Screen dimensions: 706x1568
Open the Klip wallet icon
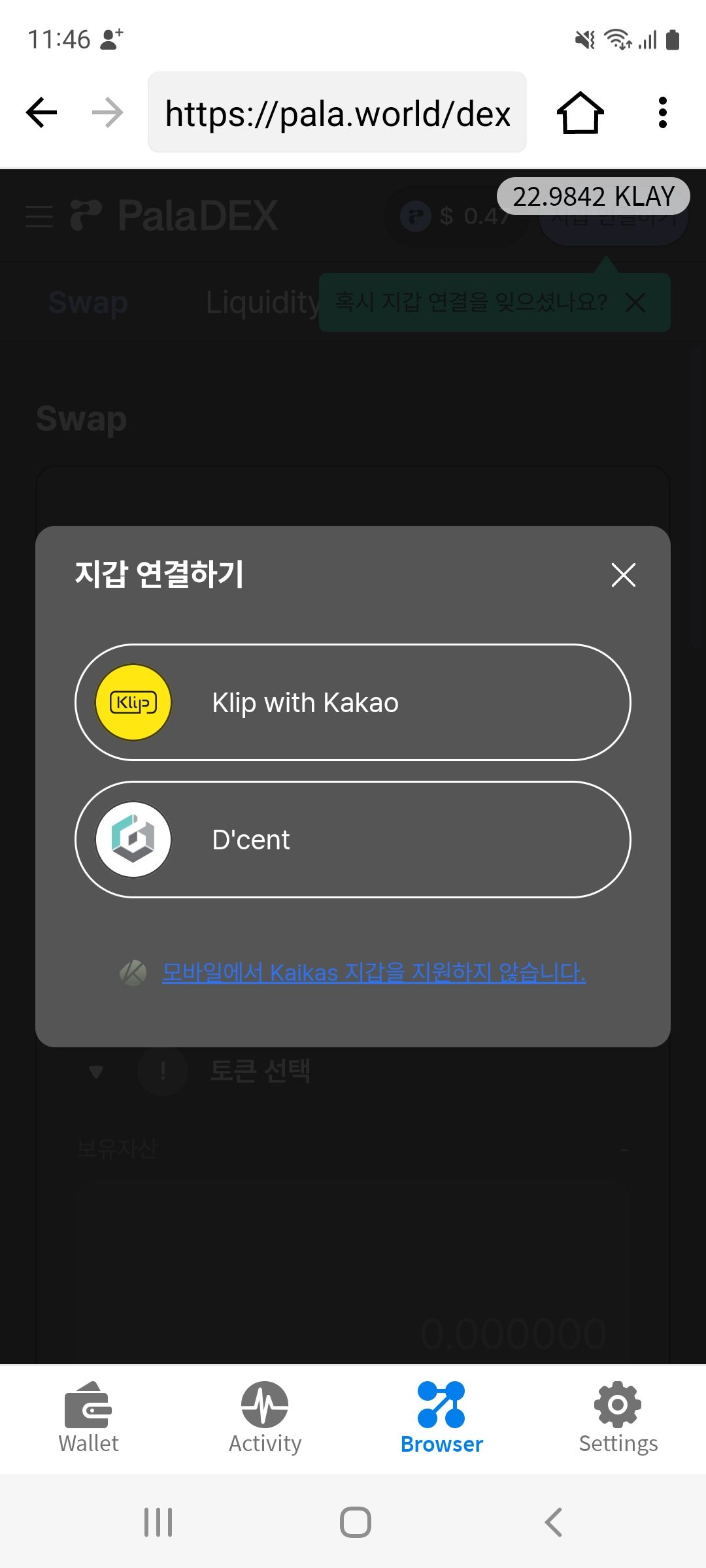(x=133, y=702)
